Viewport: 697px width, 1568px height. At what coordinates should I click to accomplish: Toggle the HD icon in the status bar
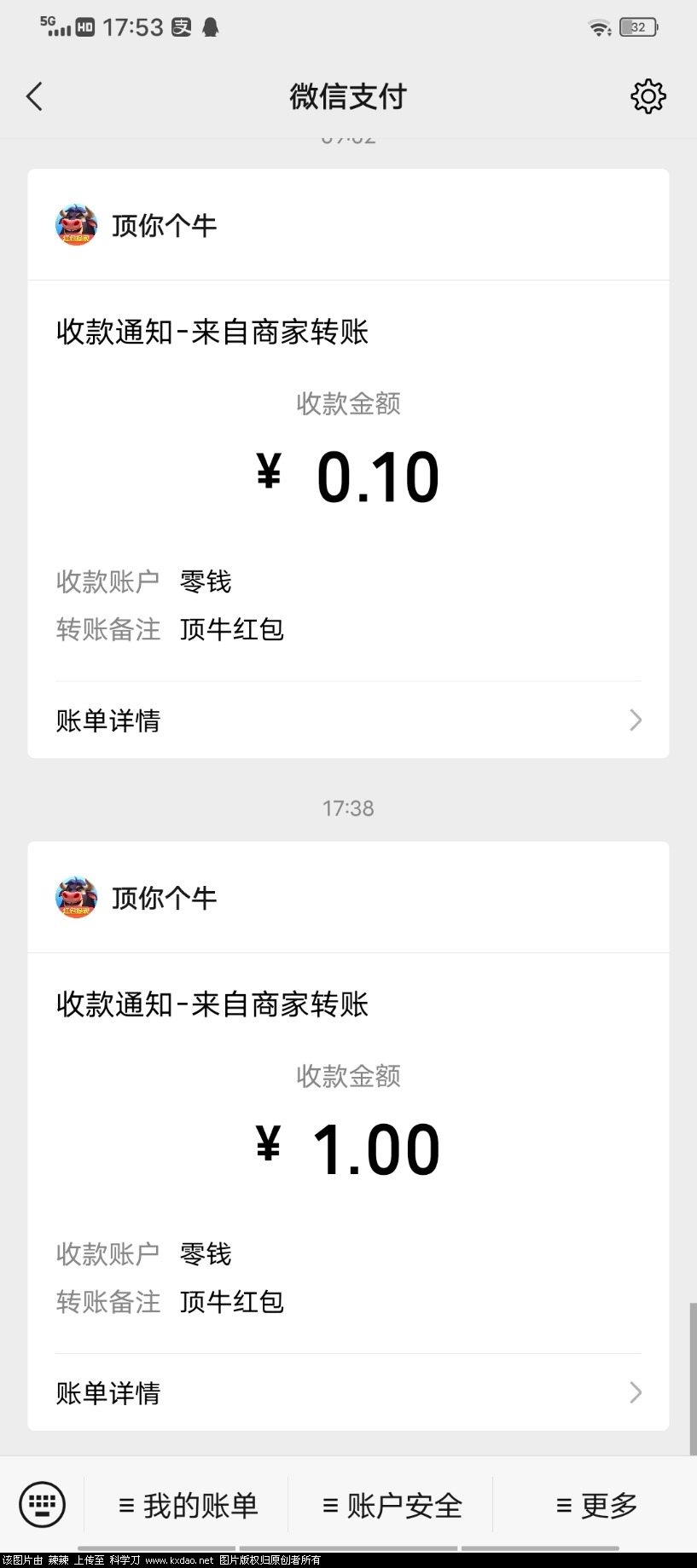tap(85, 27)
